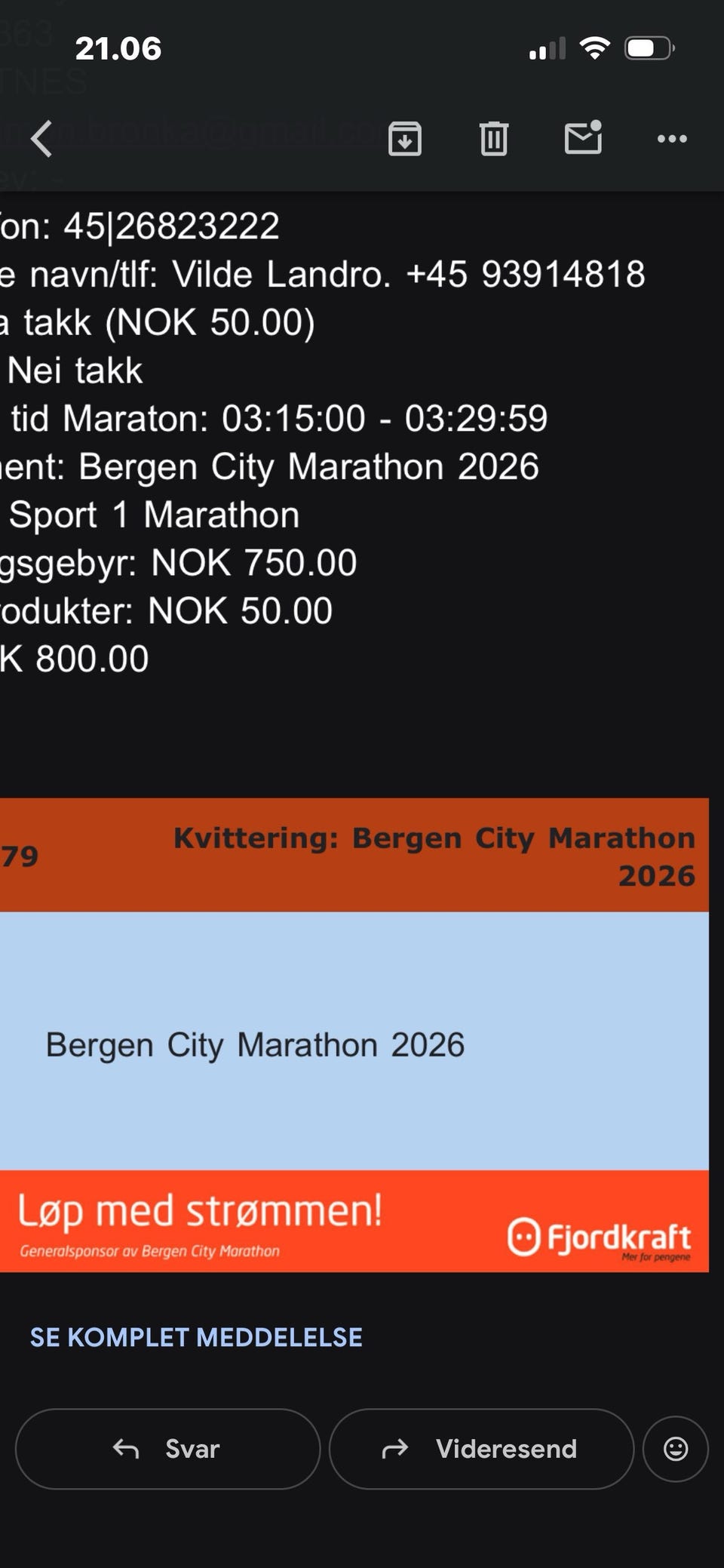
Task: Archive this email
Action: tap(405, 139)
